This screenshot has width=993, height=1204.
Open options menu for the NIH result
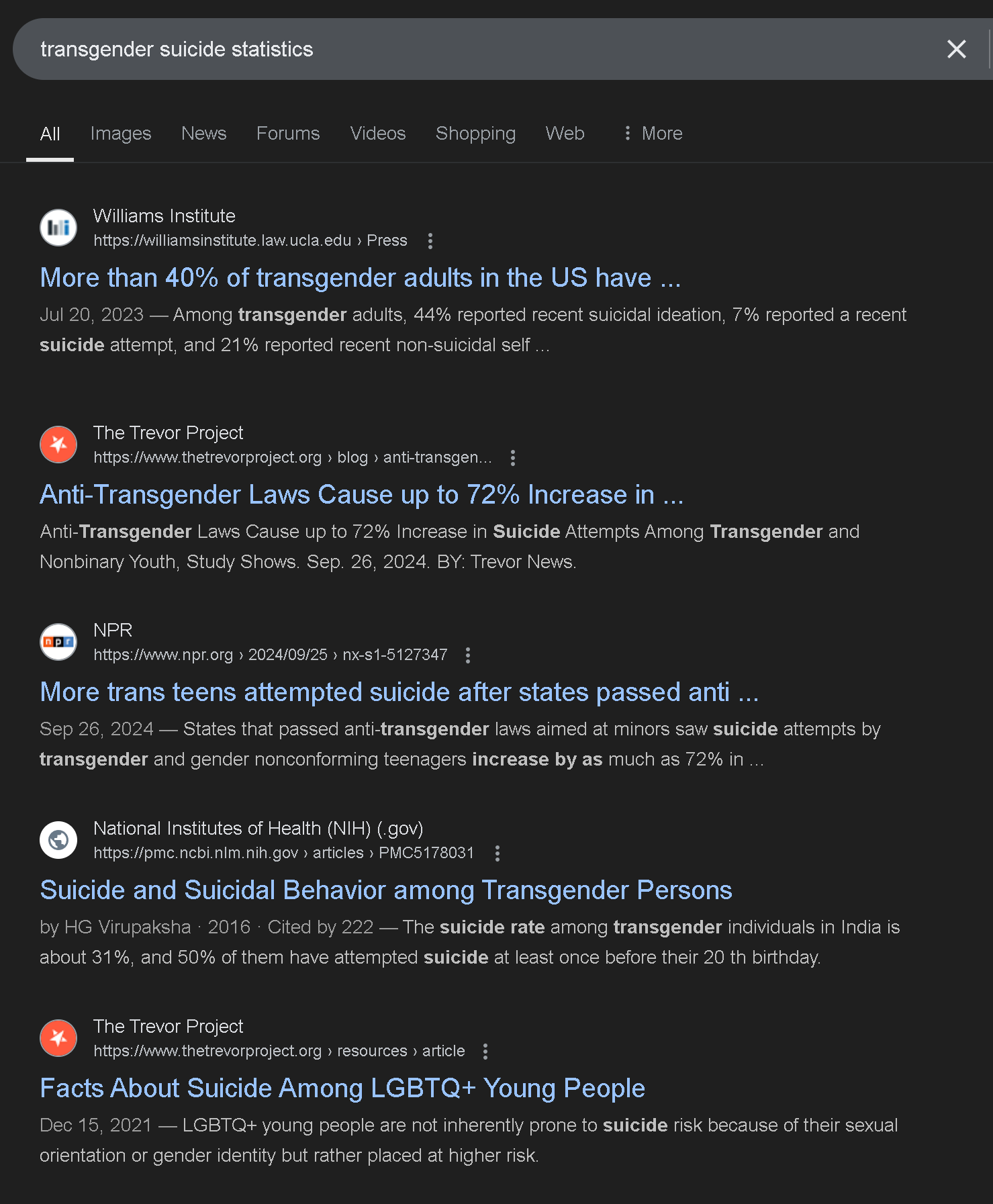498,853
